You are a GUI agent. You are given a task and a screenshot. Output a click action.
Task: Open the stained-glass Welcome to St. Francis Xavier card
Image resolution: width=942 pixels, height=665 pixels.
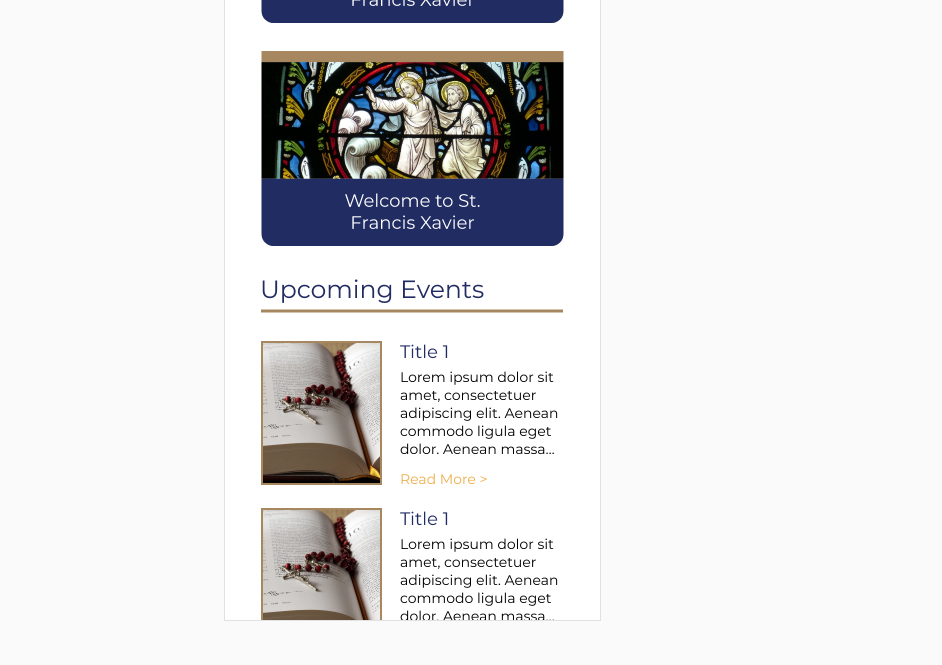(412, 148)
